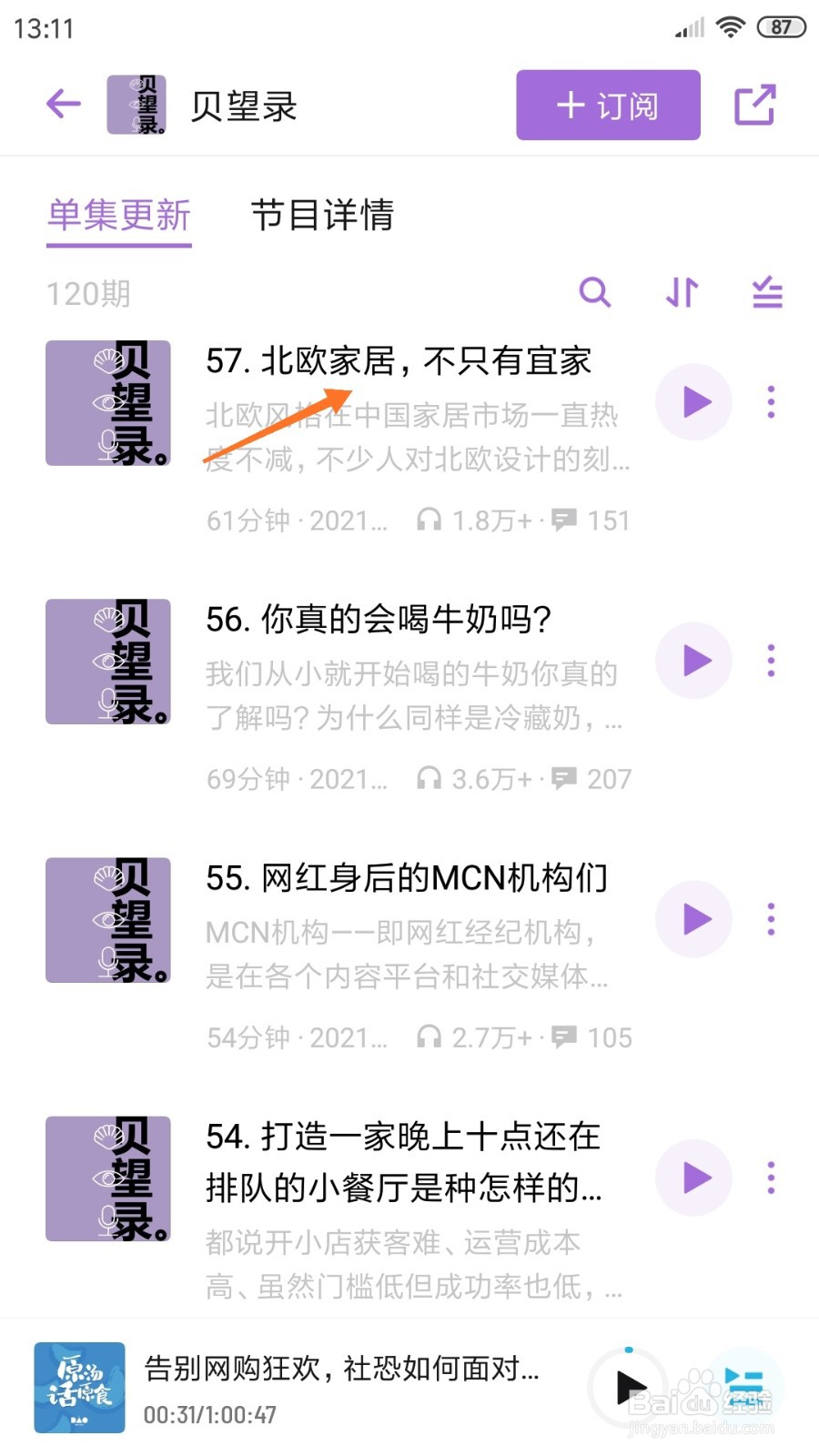Switch to the 节目详情 tab
Screen dimensions: 819x1456
[324, 217]
